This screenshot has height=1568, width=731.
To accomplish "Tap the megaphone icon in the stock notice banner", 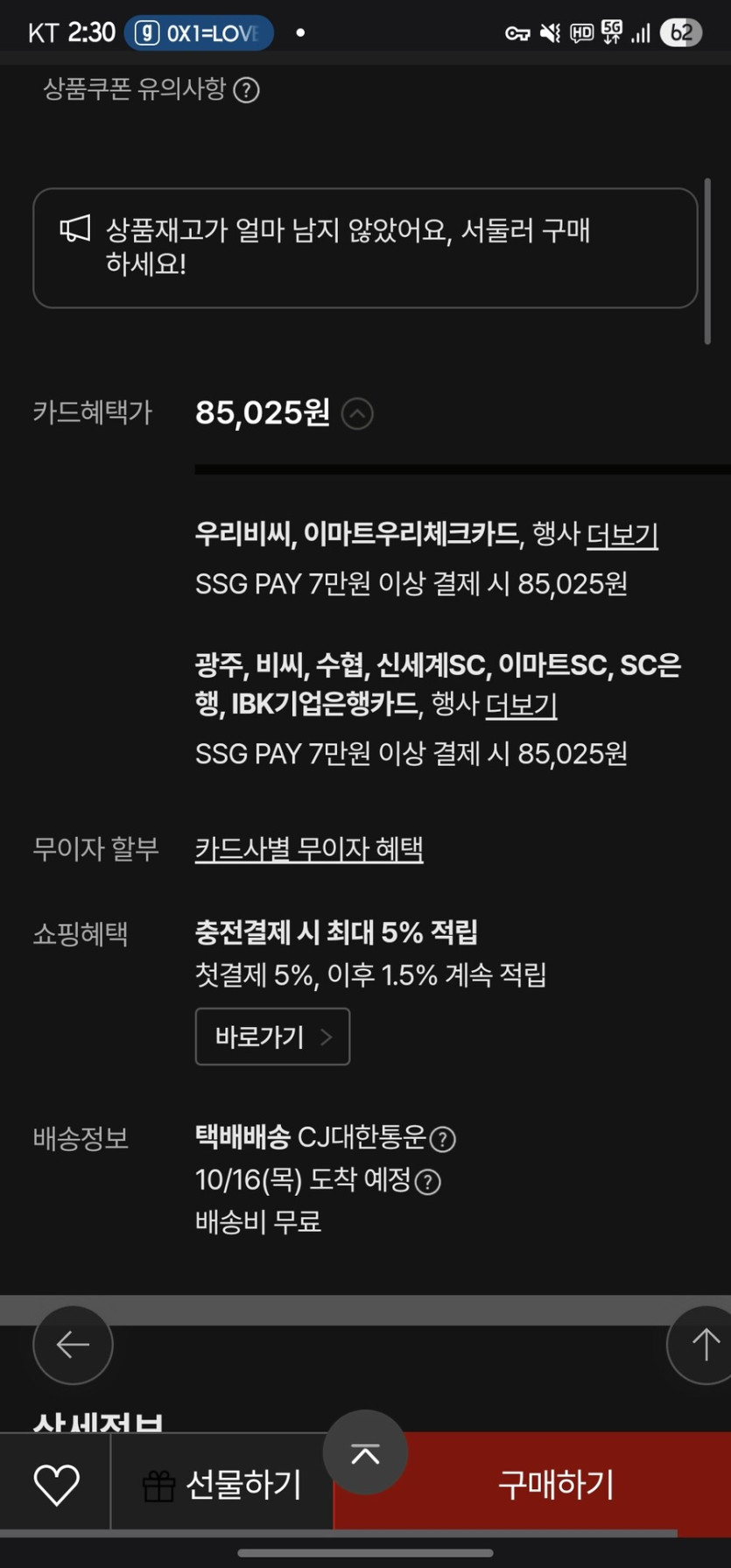I will click(x=76, y=229).
